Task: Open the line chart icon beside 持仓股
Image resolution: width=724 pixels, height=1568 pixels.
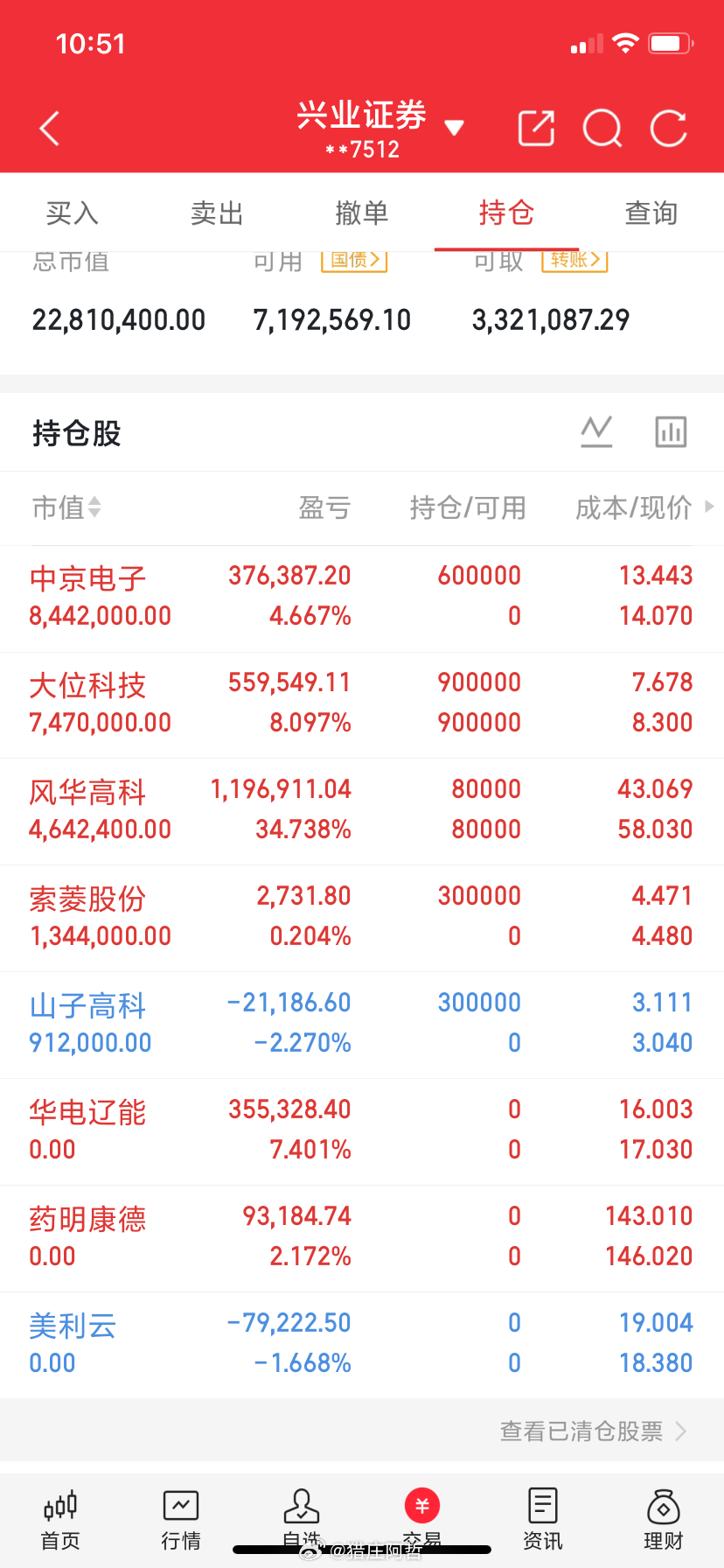Action: click(597, 431)
